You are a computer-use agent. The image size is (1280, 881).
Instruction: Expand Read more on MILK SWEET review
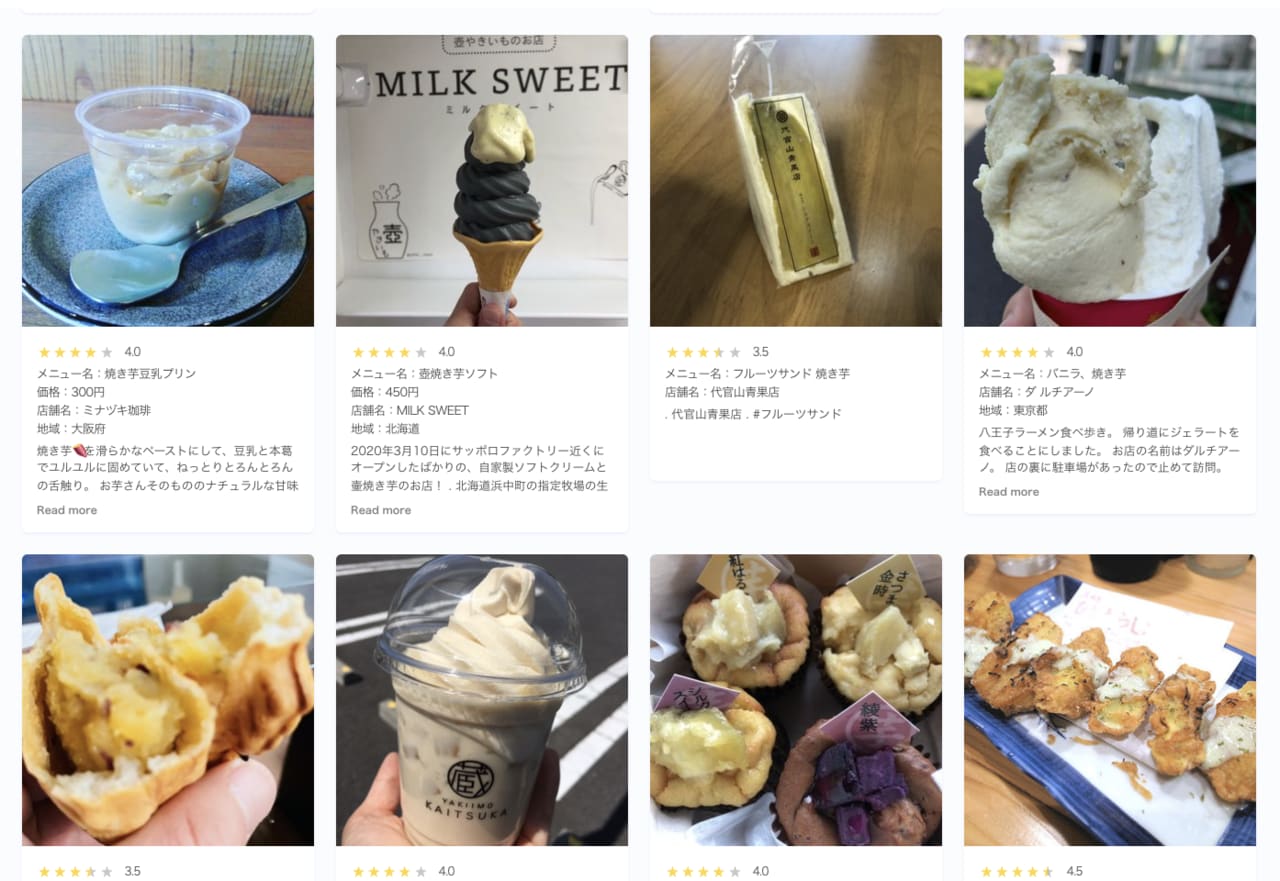(x=381, y=510)
